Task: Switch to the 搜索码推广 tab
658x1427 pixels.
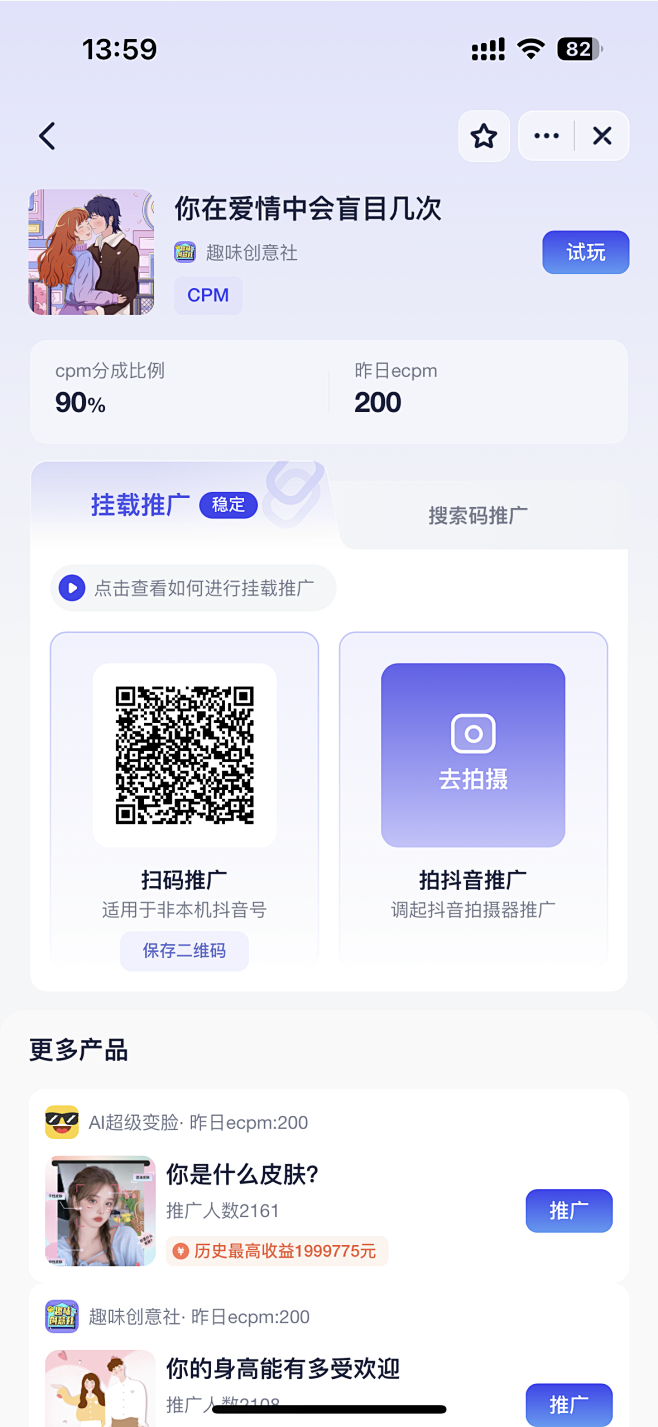Action: coord(478,515)
